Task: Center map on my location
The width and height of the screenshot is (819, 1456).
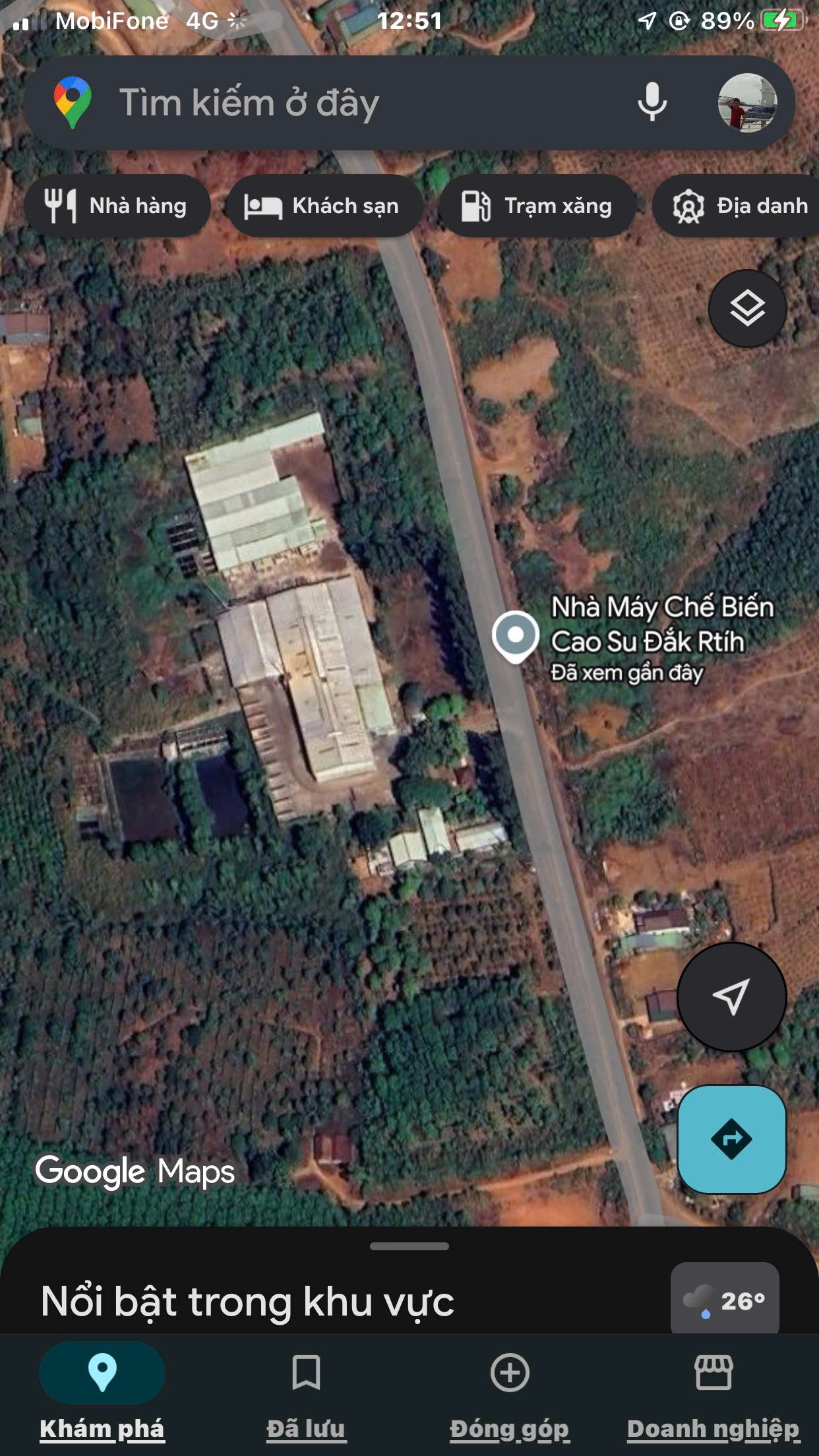Action: [732, 996]
